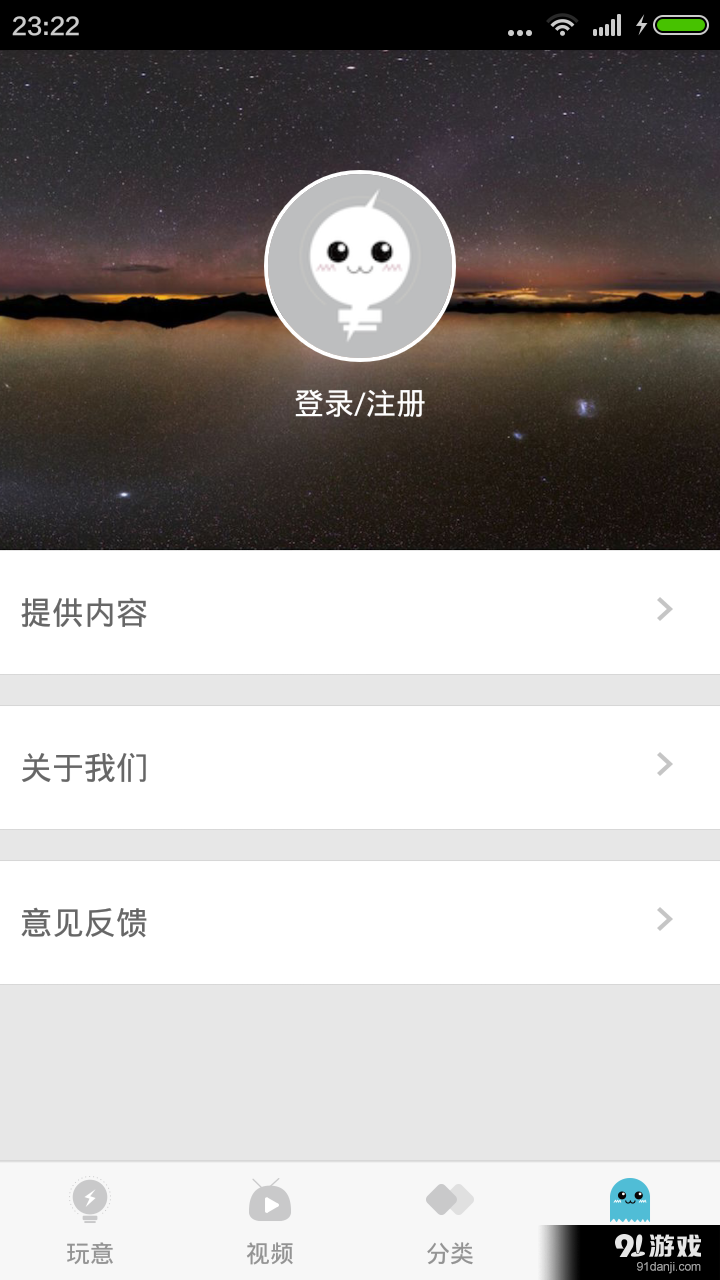720x1280 pixels.
Task: Tap the 登录/注册 login link
Action: pyautogui.click(x=358, y=404)
